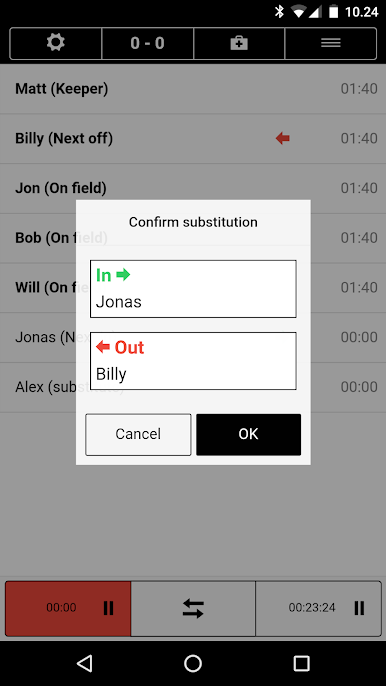The image size is (386, 686).
Task: Tap the swap substitution arrows button
Action: [x=193, y=608]
